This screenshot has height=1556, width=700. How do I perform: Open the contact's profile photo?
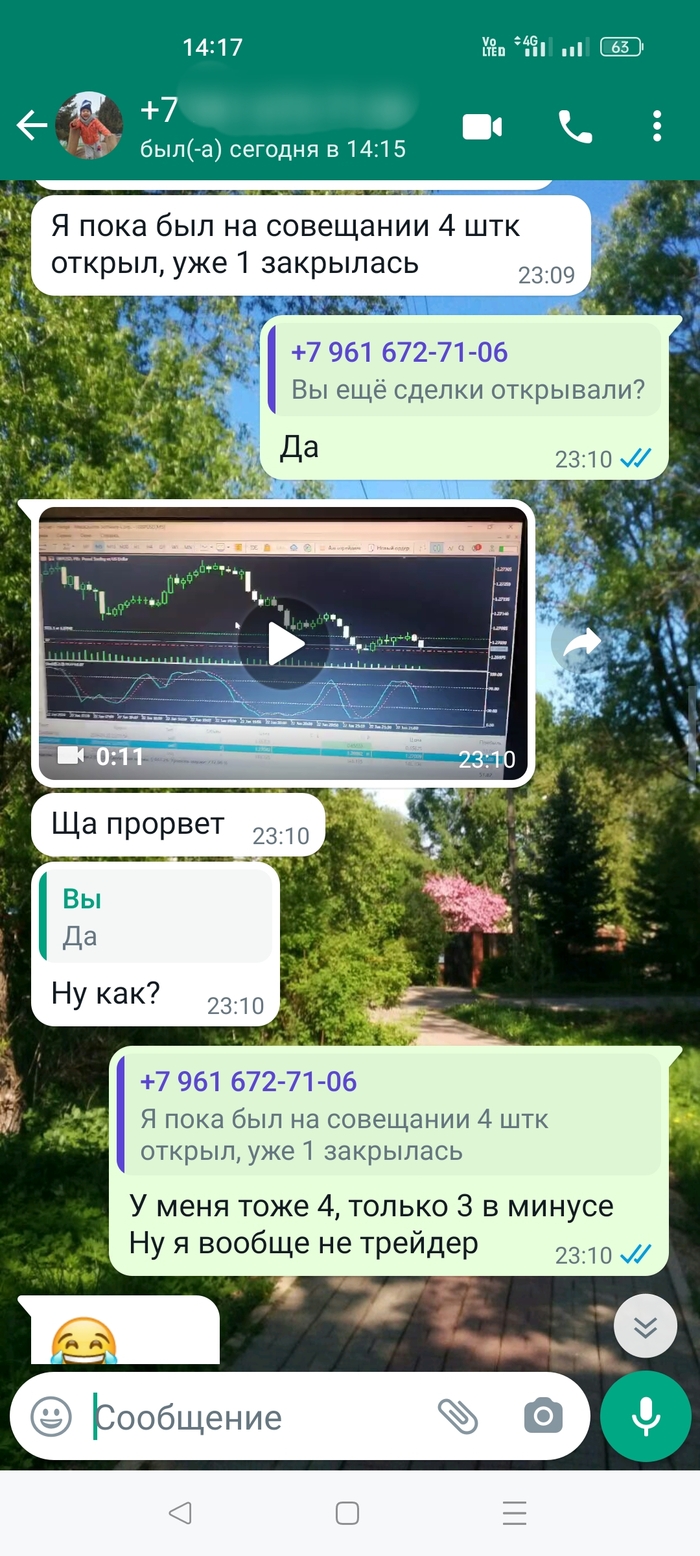(89, 126)
